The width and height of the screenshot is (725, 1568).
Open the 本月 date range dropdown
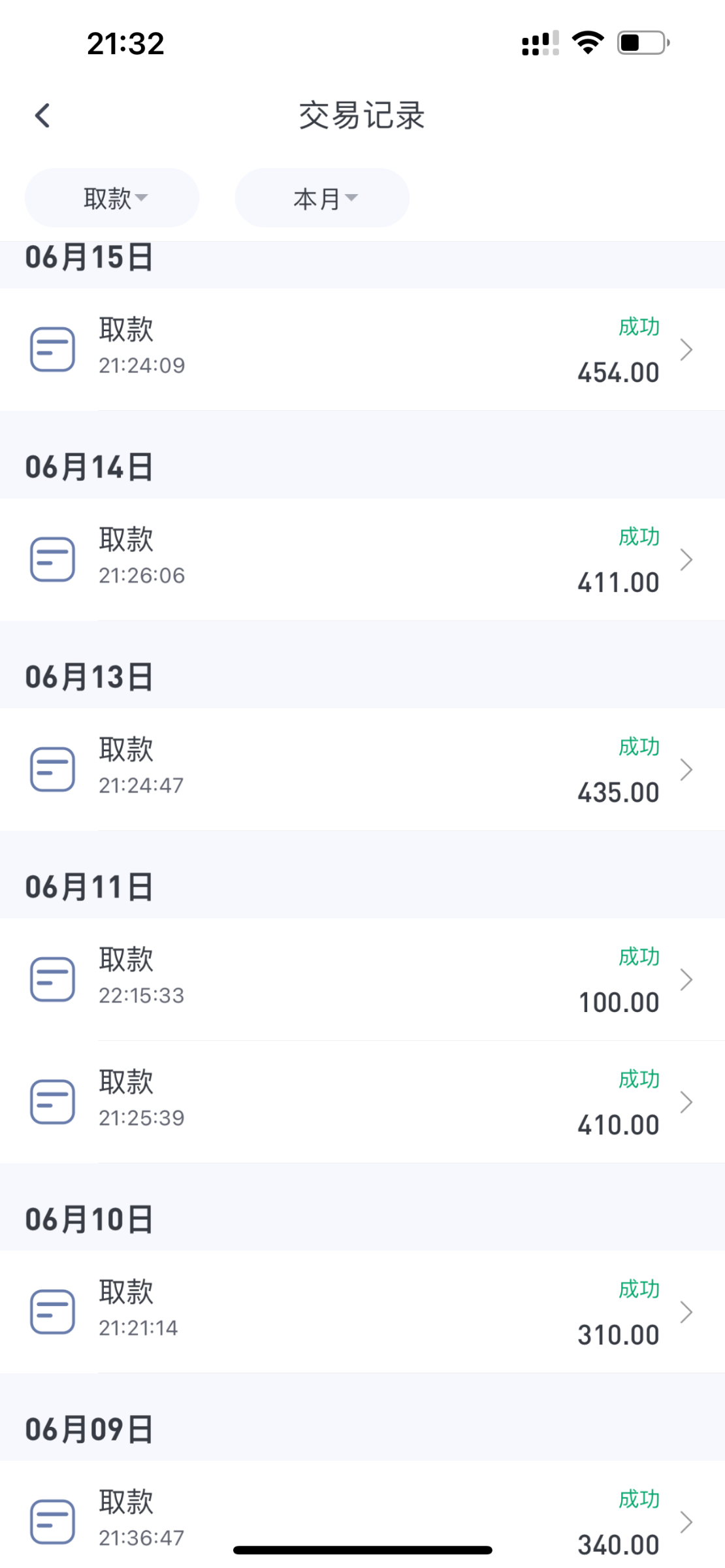point(322,198)
